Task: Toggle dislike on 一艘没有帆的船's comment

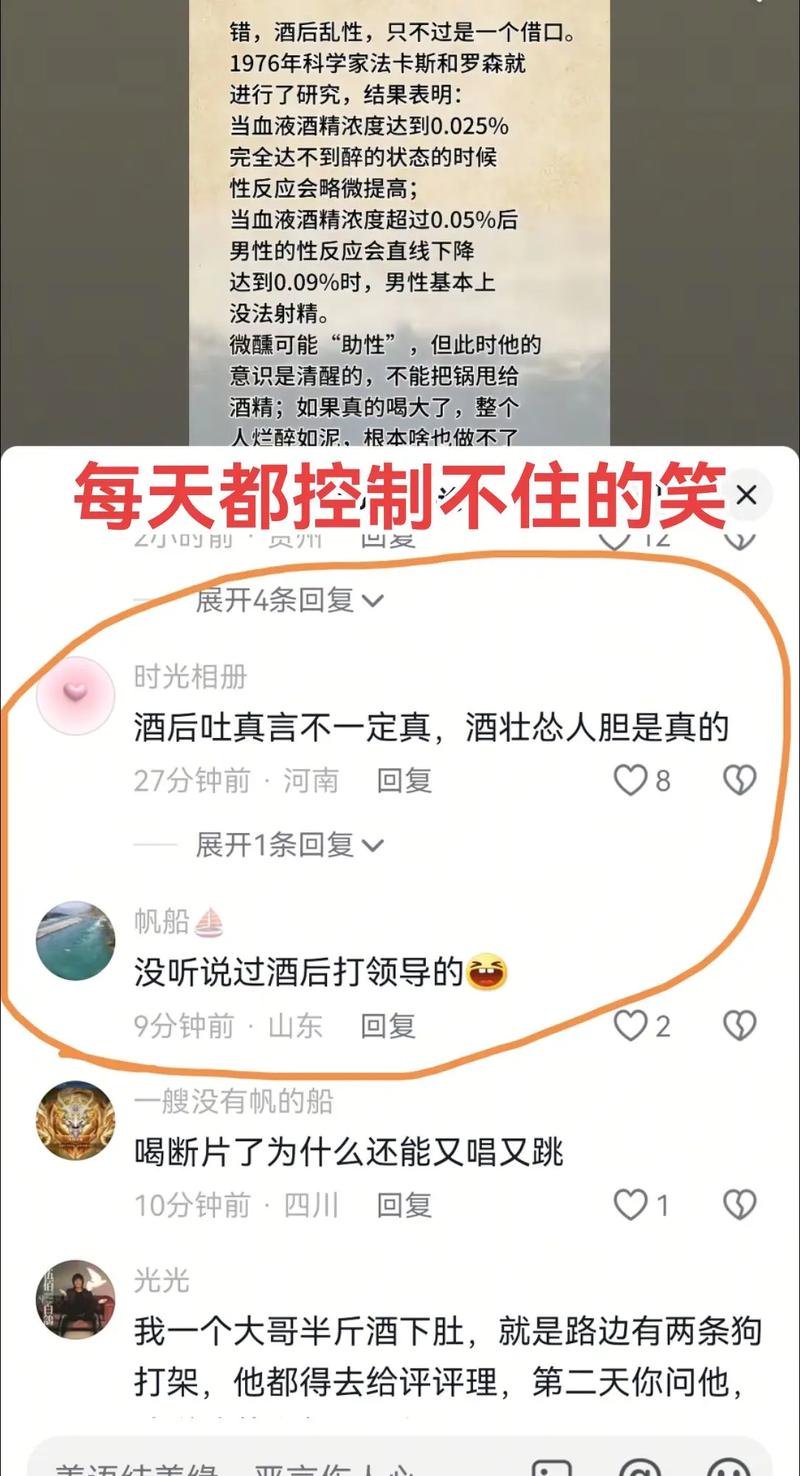Action: [x=739, y=1205]
